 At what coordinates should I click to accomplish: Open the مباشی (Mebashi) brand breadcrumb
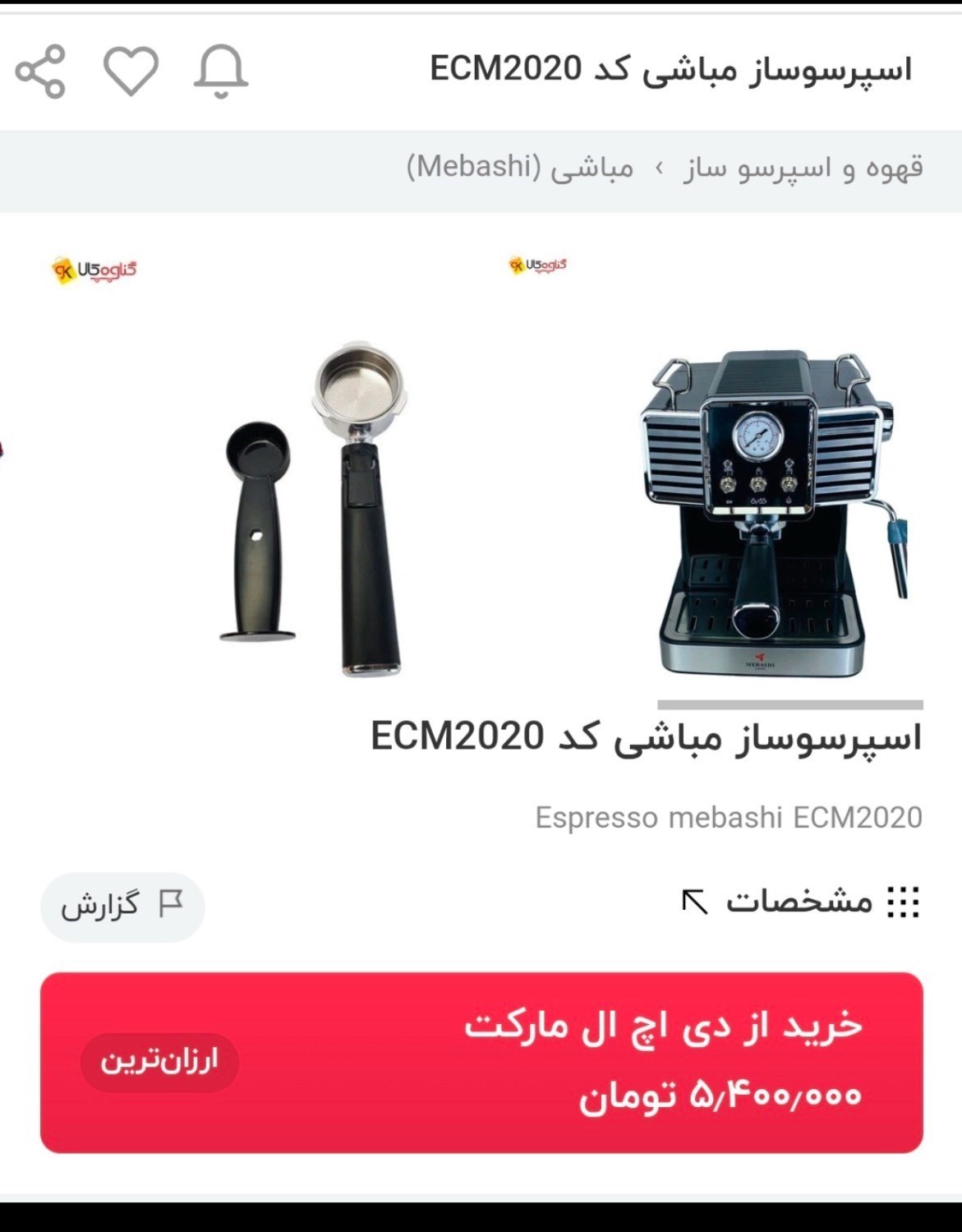(x=520, y=168)
